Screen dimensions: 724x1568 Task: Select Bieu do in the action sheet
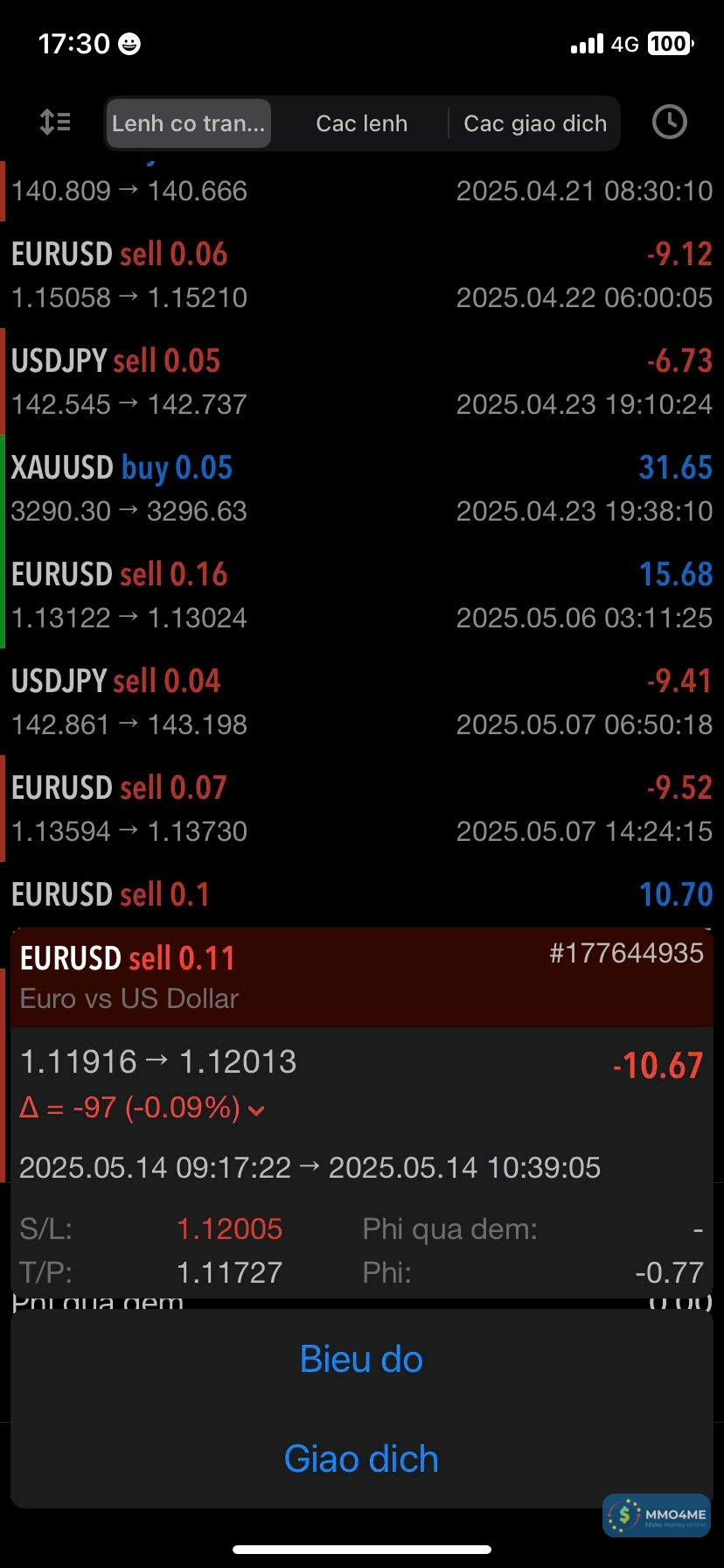(x=361, y=1359)
